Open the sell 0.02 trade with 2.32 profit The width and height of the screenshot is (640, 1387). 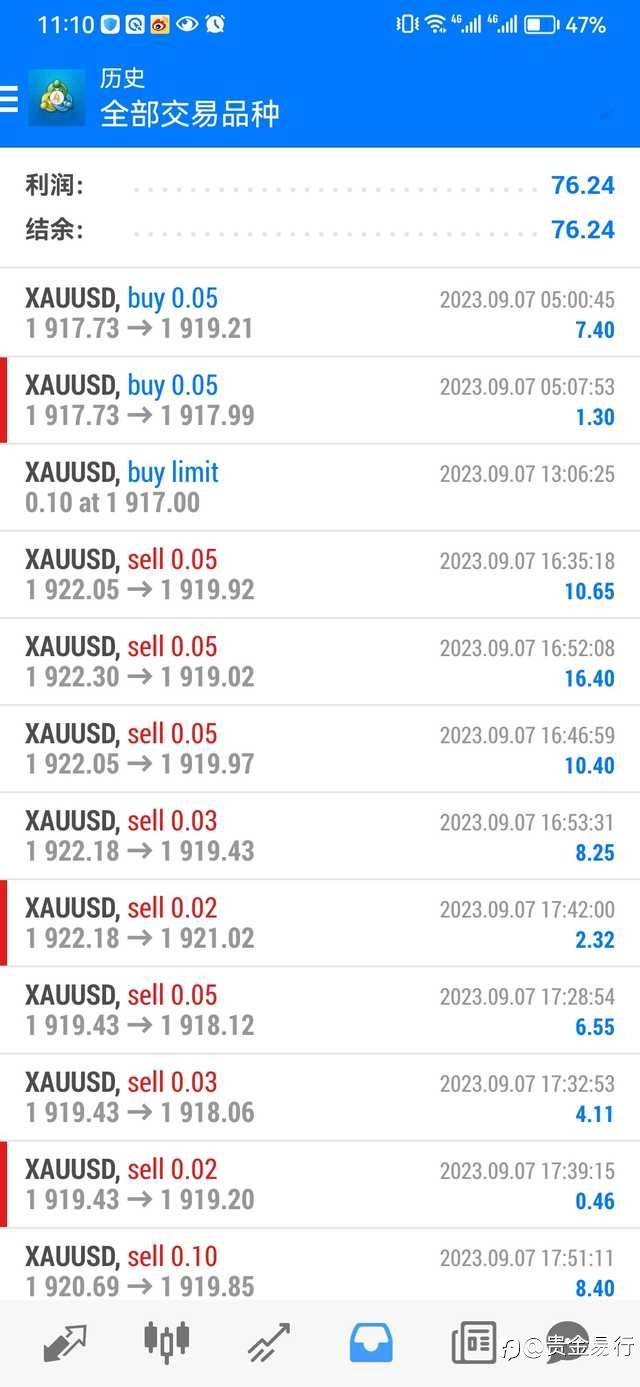tap(320, 922)
